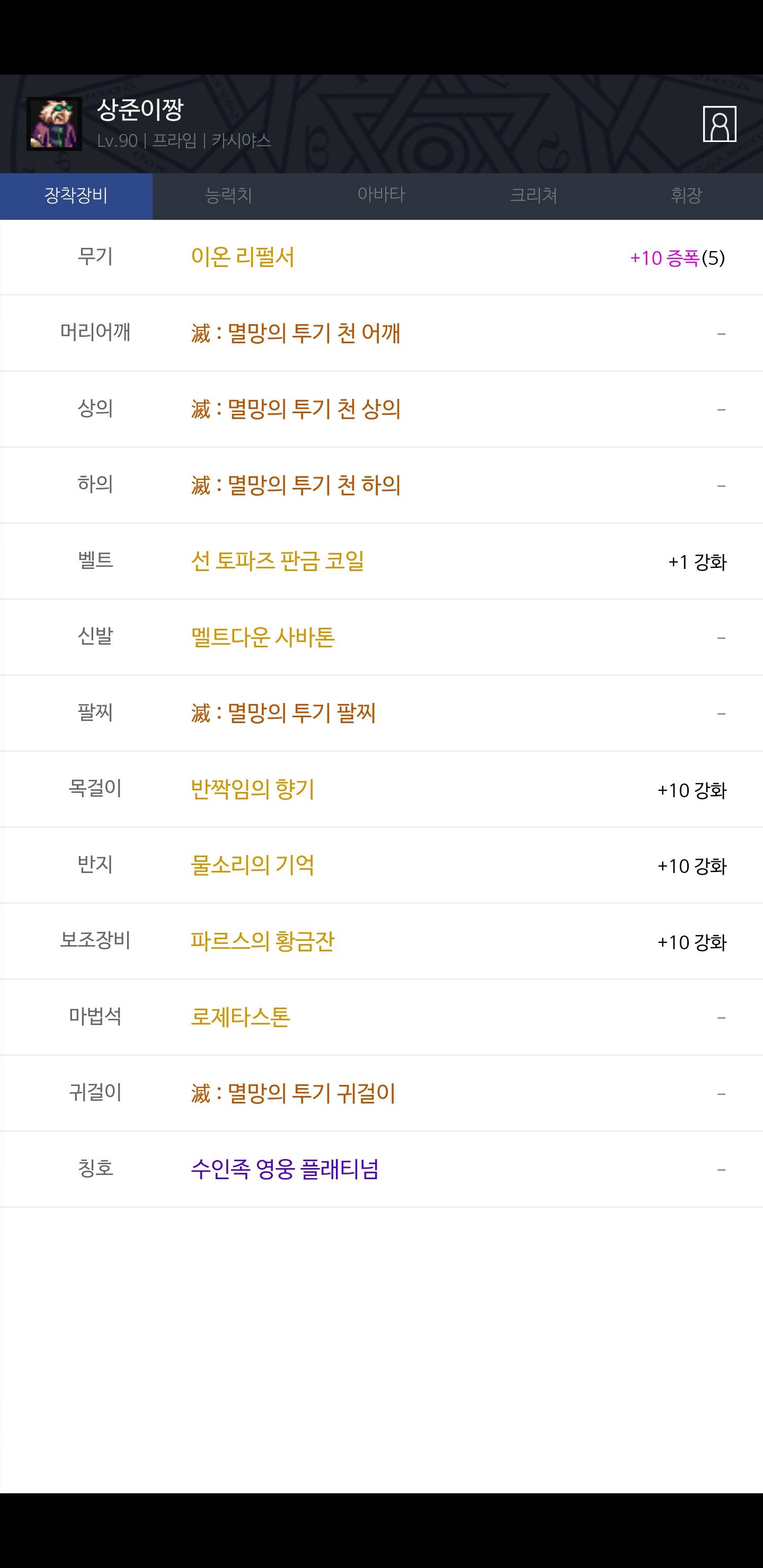Open the 크리쳐 tab
Image resolution: width=763 pixels, height=1568 pixels.
[x=534, y=195]
